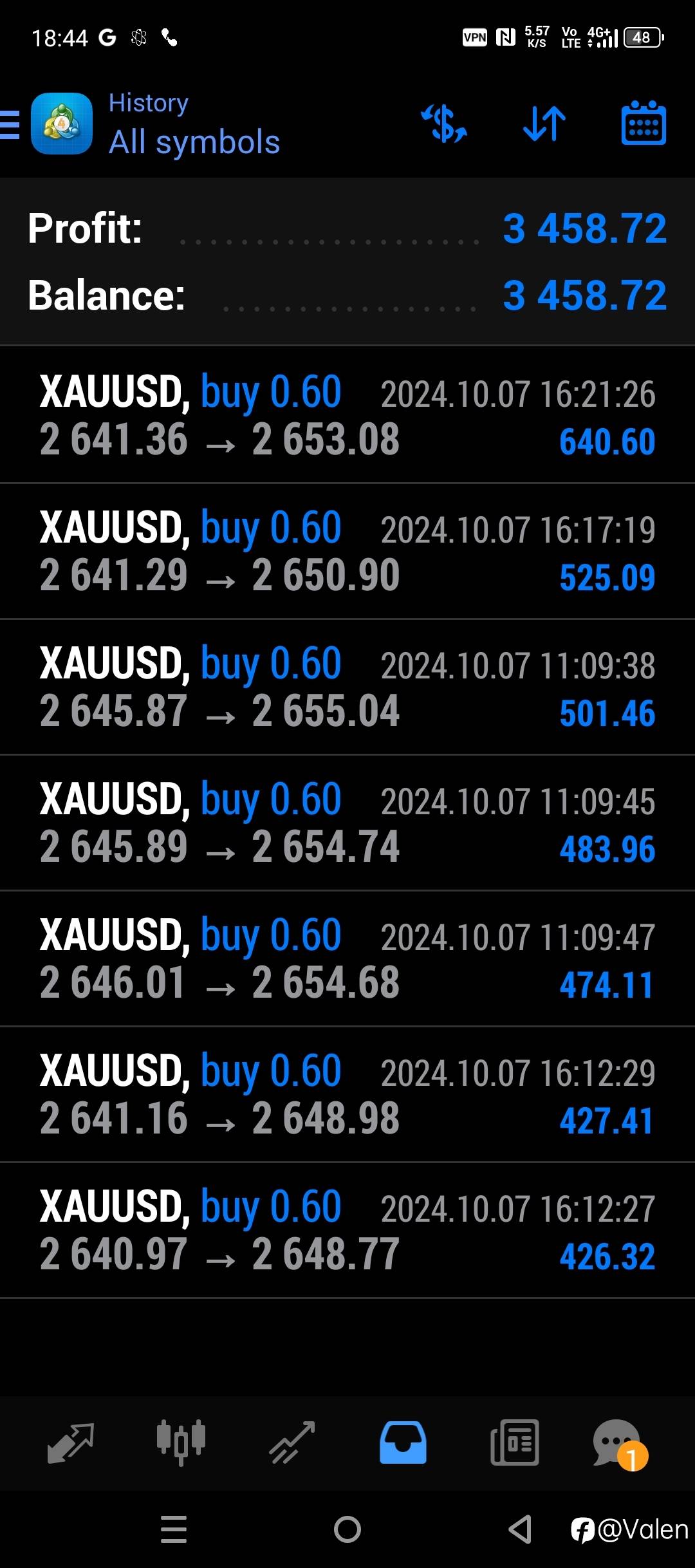Switch to the Chart candlestick tab
695x1568 pixels.
coord(181,1442)
